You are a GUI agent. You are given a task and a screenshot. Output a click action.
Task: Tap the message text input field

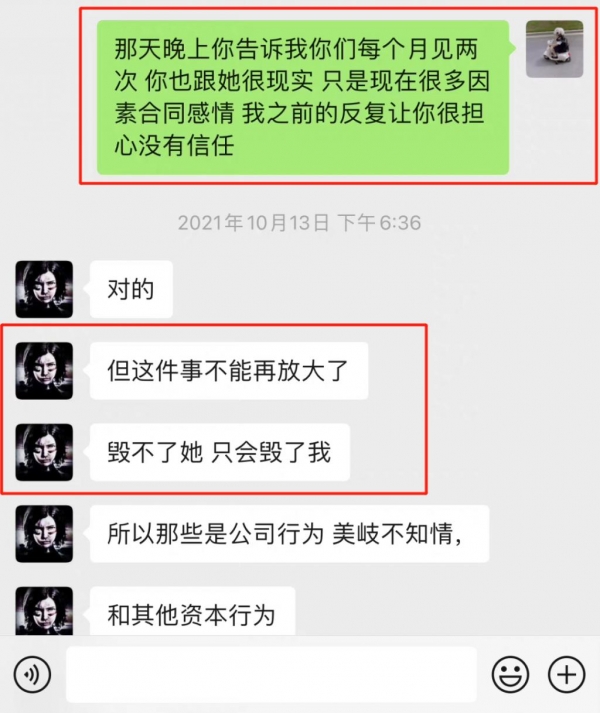pyautogui.click(x=271, y=674)
